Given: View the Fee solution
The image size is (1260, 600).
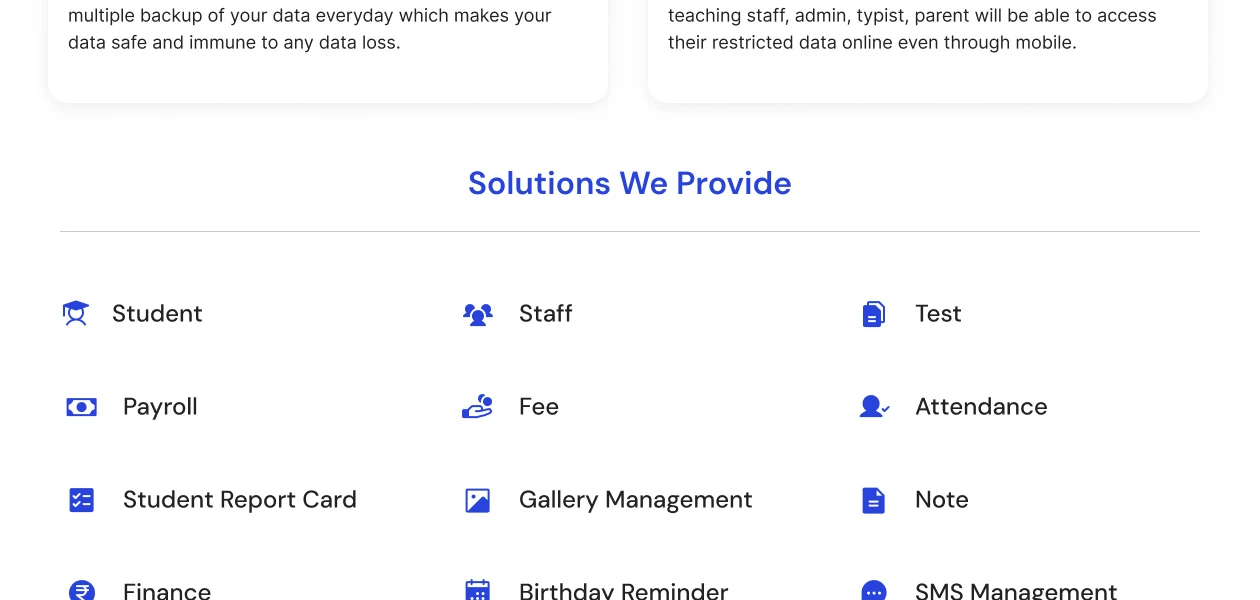Looking at the screenshot, I should (538, 407).
